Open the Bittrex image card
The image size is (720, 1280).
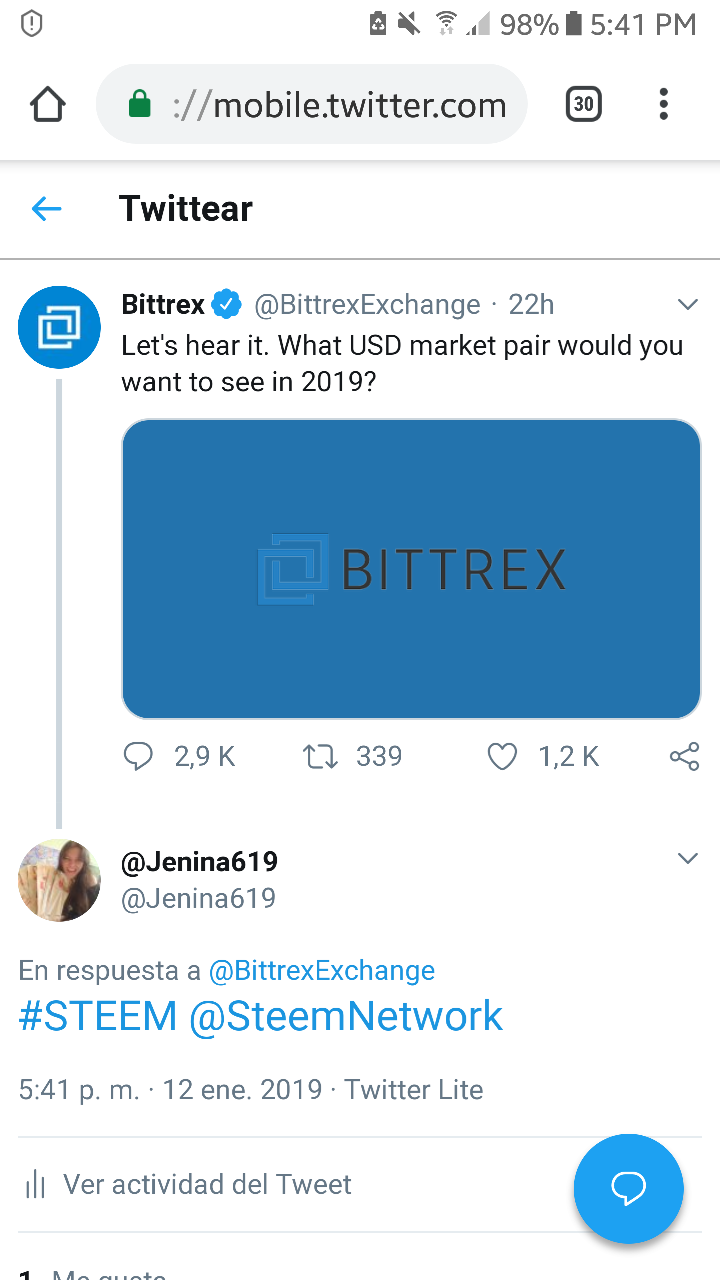tap(411, 568)
